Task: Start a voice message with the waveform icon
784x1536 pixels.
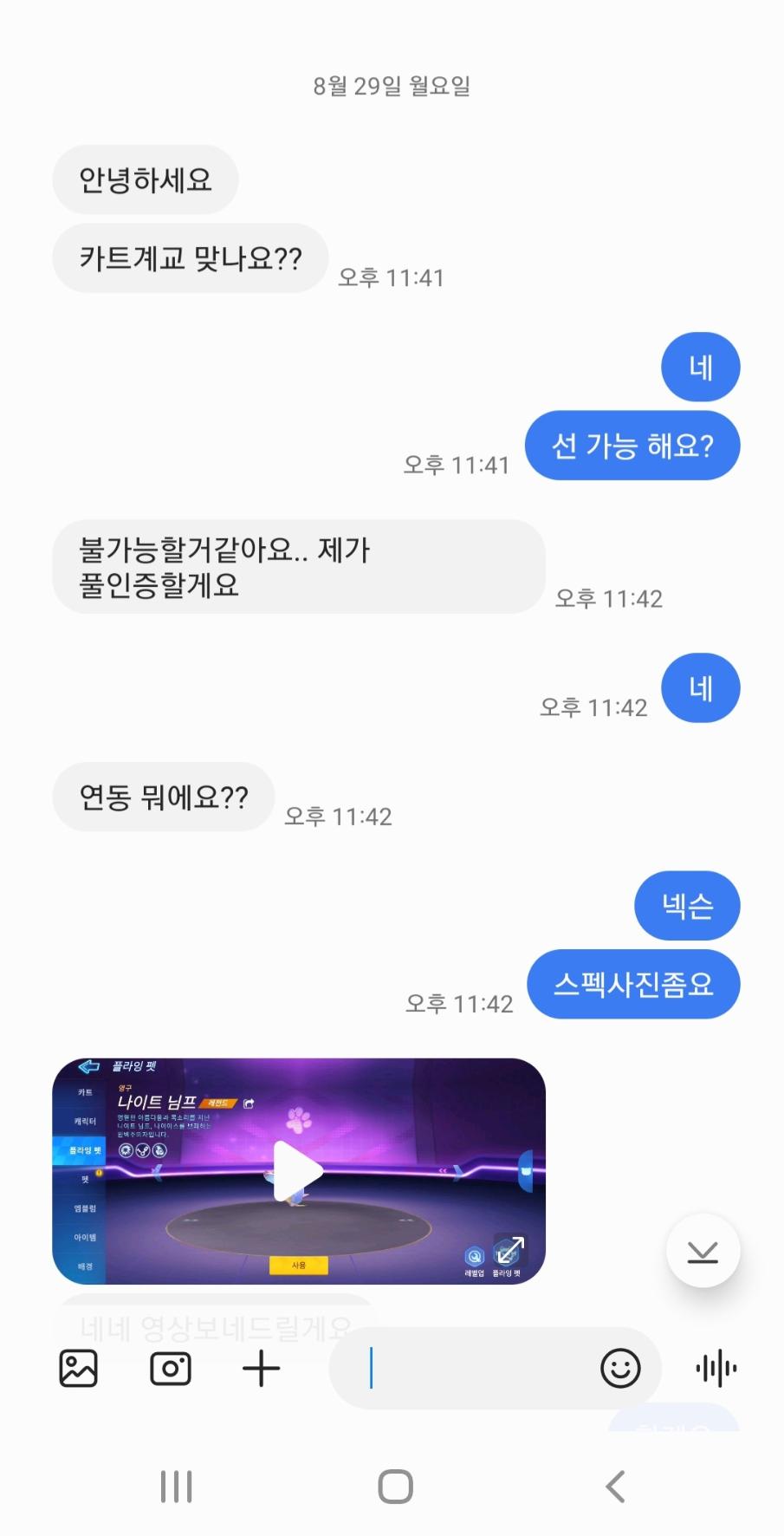Action: [x=716, y=1368]
